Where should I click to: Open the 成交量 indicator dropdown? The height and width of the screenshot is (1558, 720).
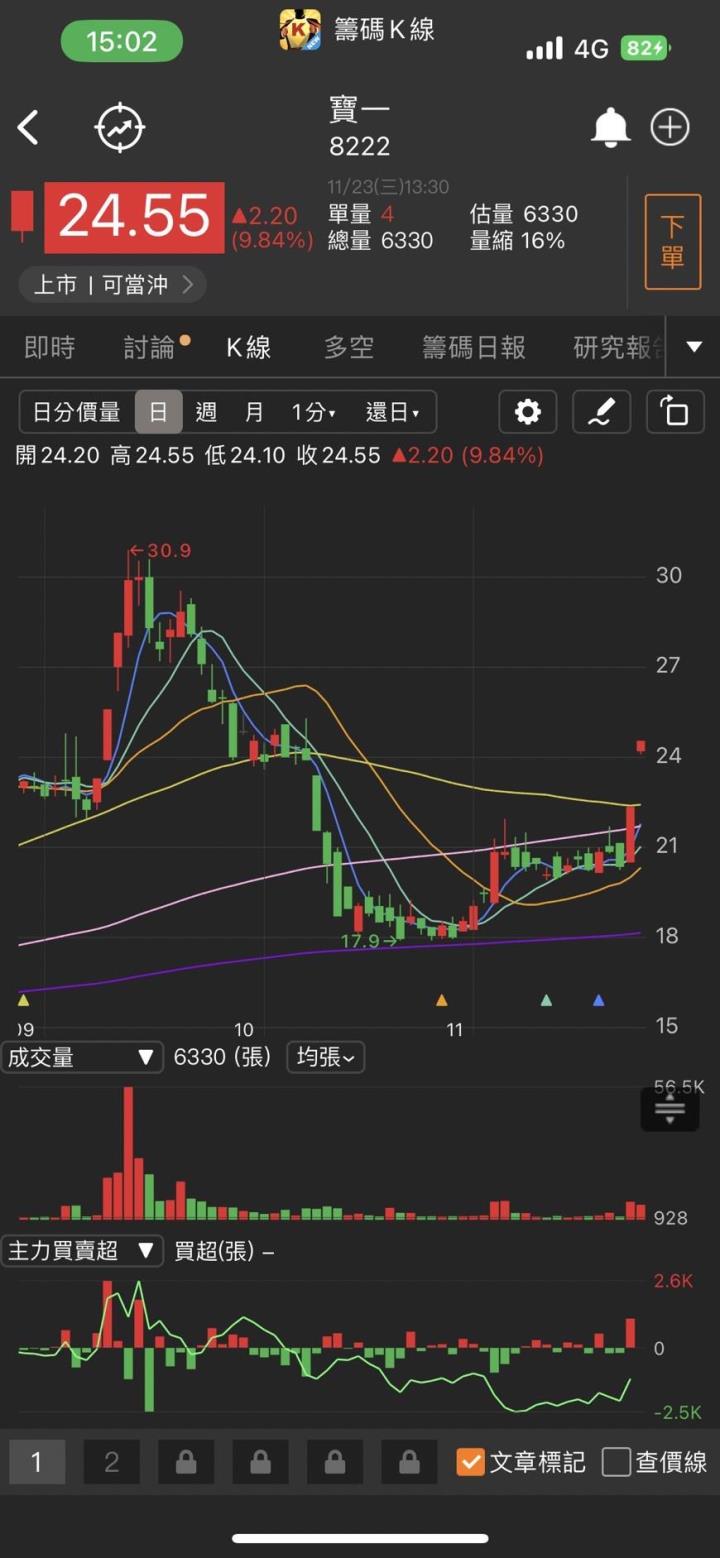tap(80, 1057)
